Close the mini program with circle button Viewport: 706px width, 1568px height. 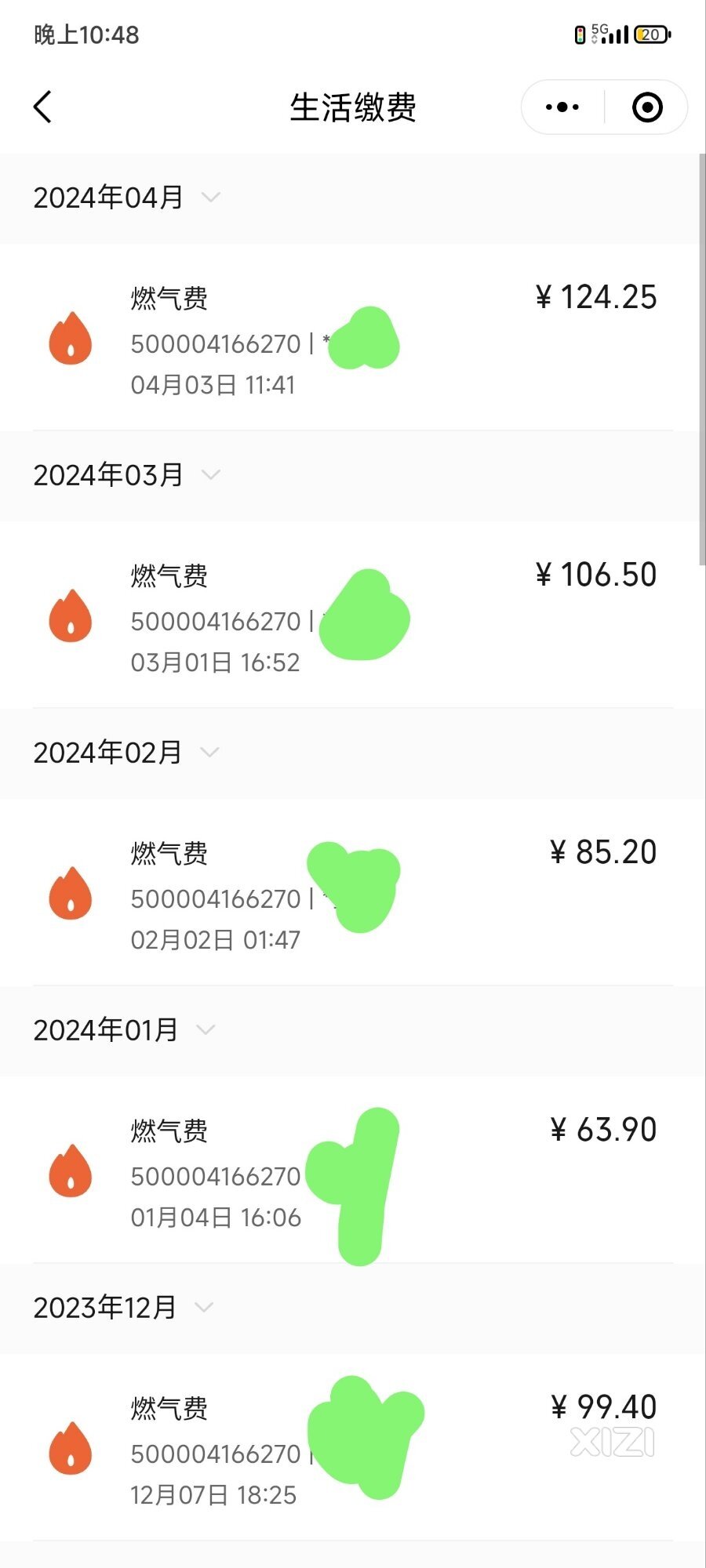coord(647,107)
